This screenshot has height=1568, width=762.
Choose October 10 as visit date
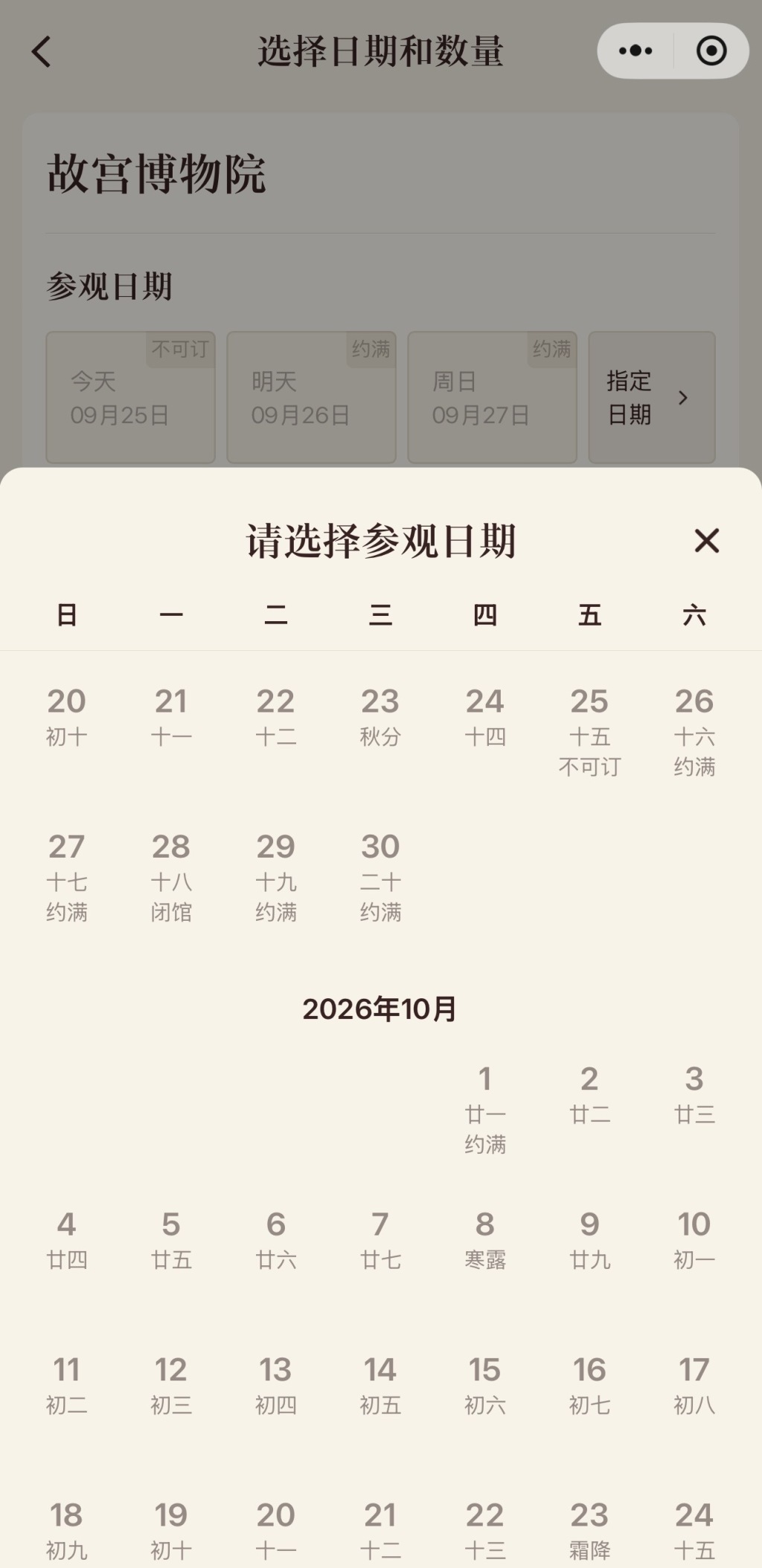[x=694, y=1241]
